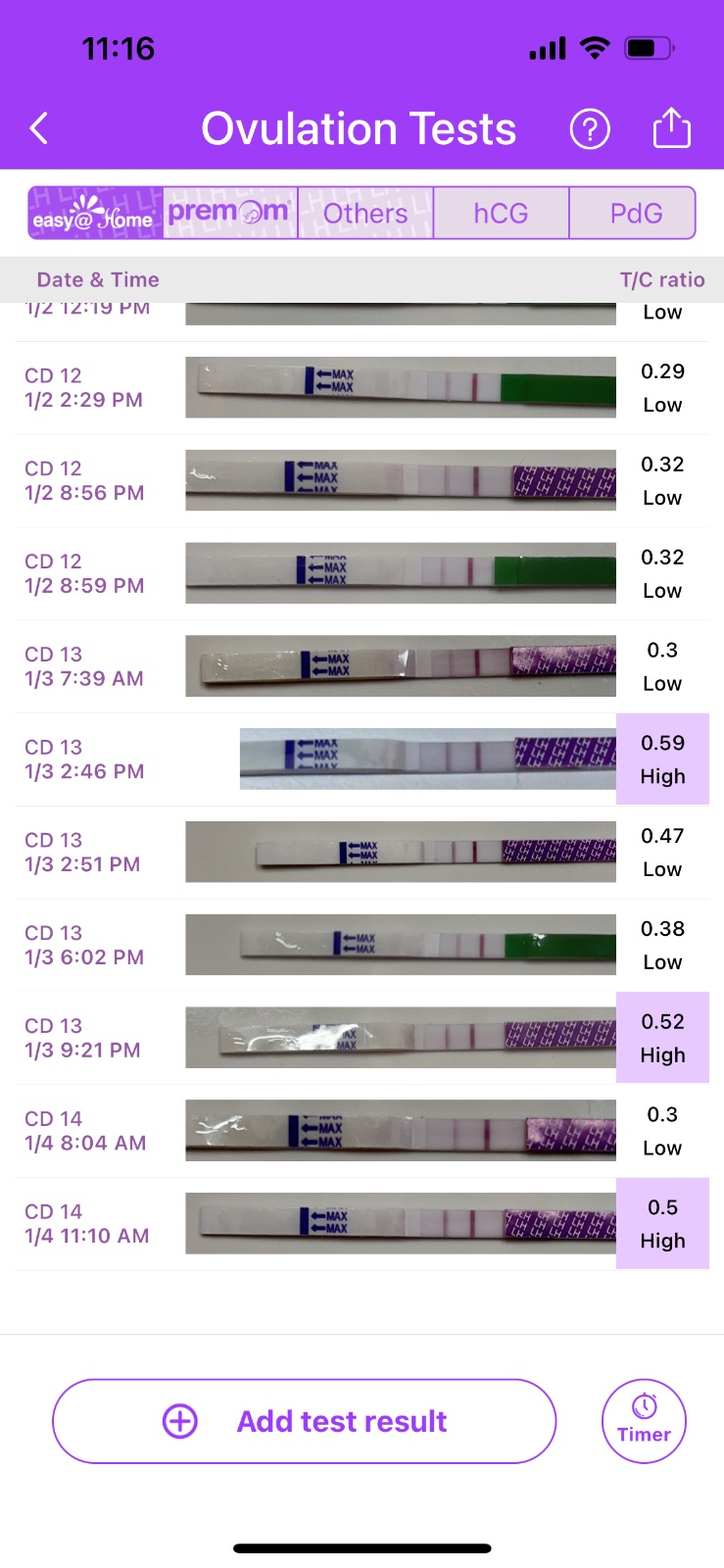724x1568 pixels.
Task: View the 1/2 8:59 PM test result
Action: [362, 574]
